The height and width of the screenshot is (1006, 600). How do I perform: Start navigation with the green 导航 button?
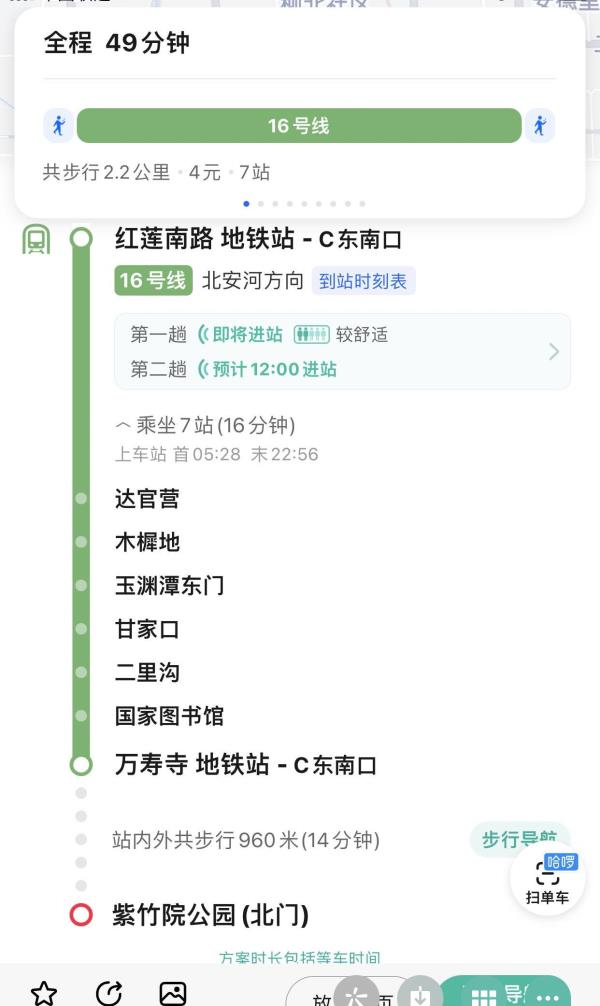click(506, 992)
